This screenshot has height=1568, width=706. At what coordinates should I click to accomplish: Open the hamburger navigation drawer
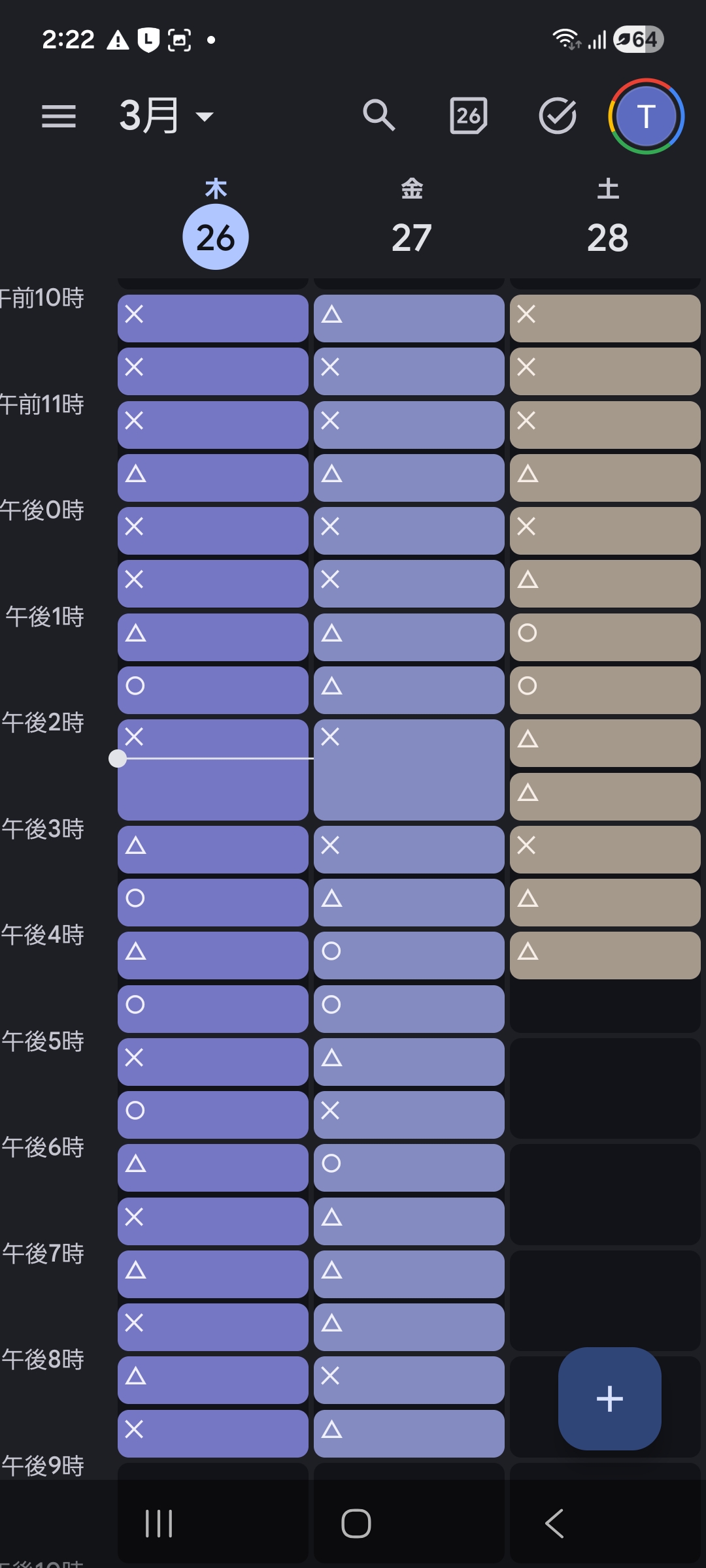click(x=59, y=116)
